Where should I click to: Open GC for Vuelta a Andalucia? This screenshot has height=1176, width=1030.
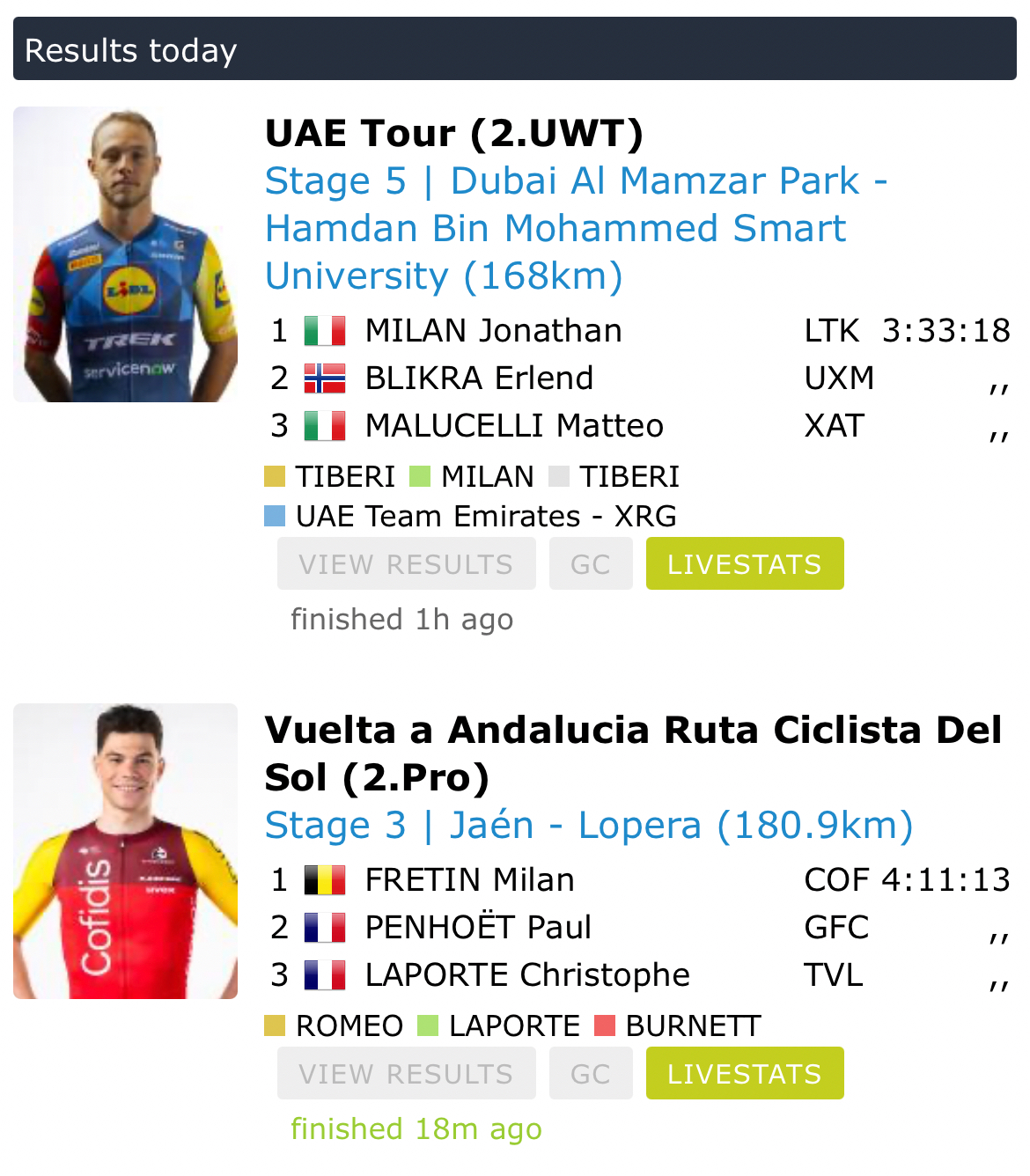point(590,1074)
